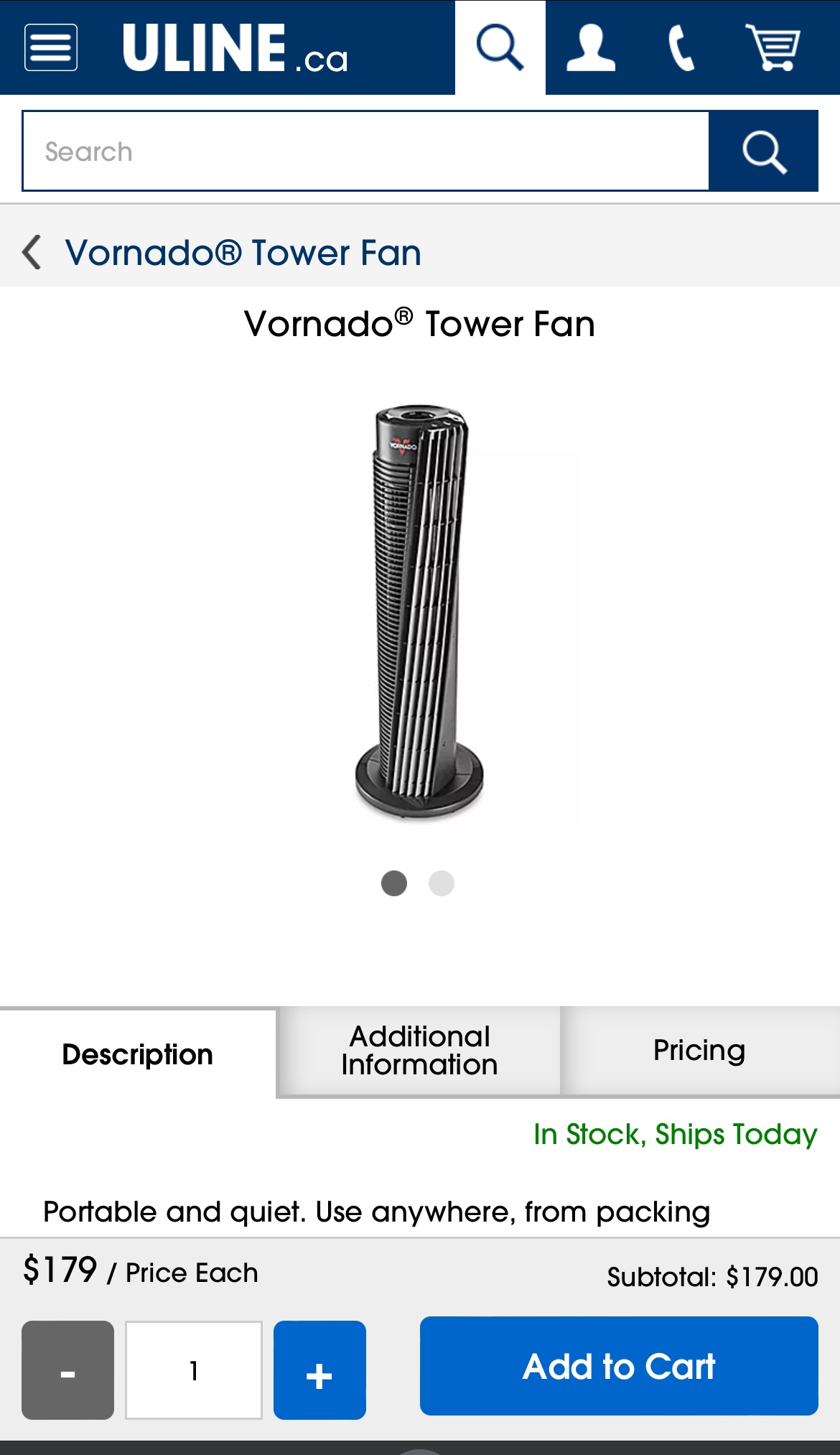Switch to Additional Information tab
The image size is (840, 1455).
click(419, 1051)
